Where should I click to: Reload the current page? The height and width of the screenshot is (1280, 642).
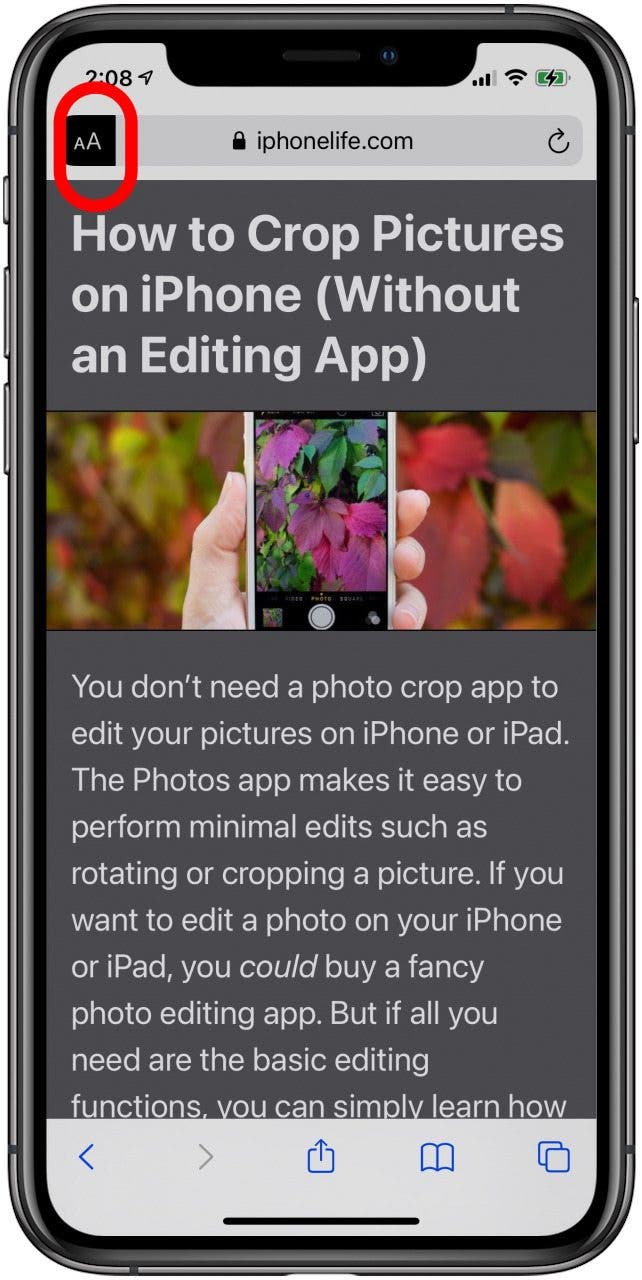tap(558, 143)
